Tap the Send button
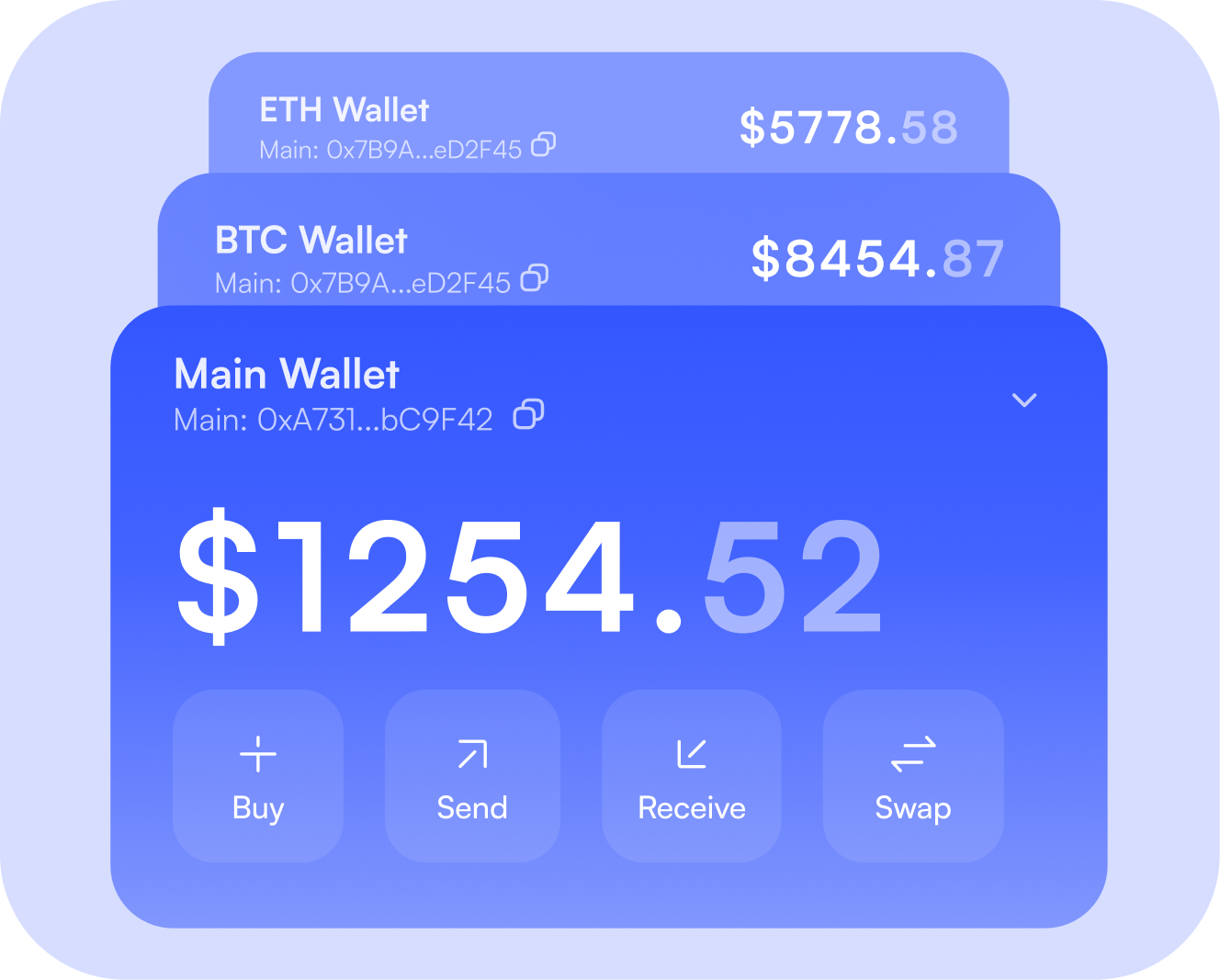Screen dimensions: 1220x980 (472, 776)
